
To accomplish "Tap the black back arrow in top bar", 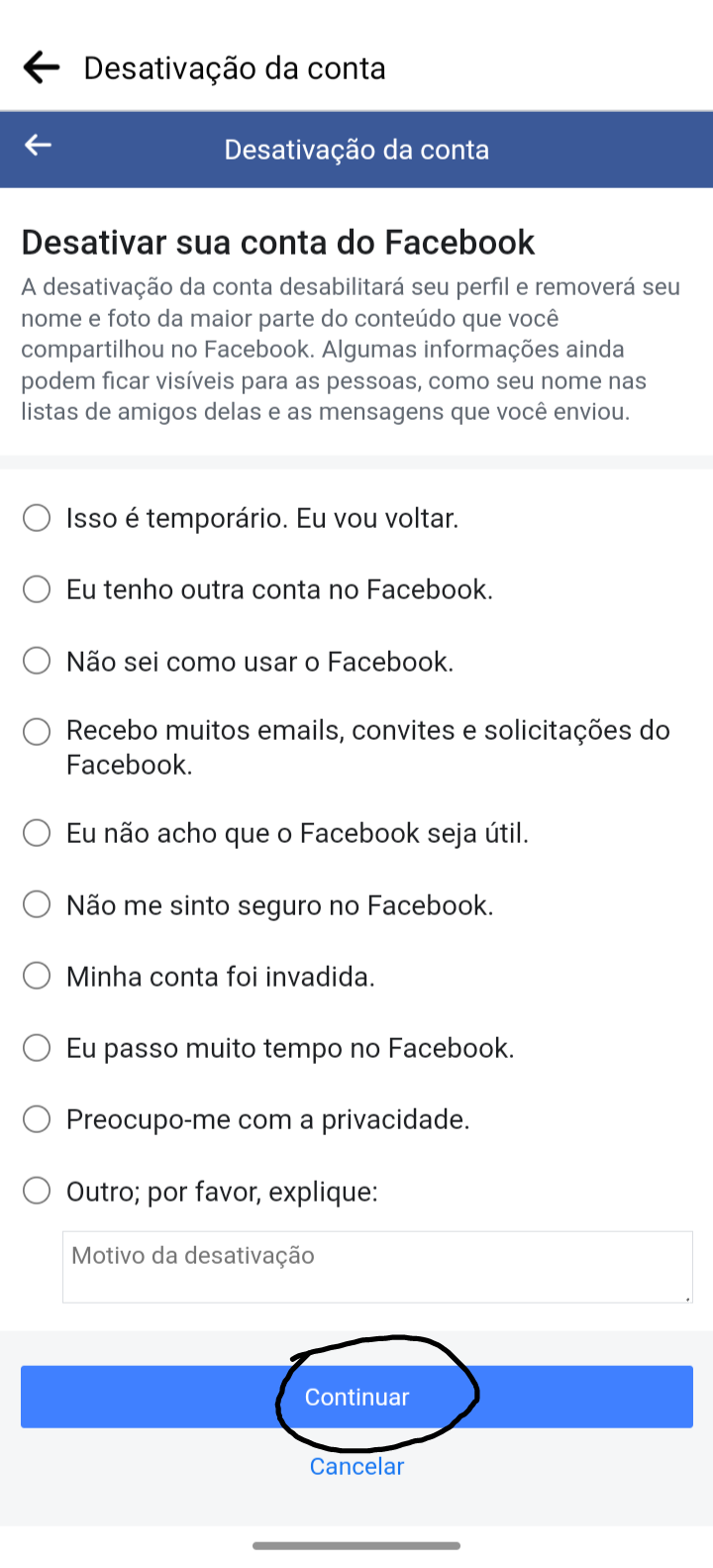I will pyautogui.click(x=42, y=67).
